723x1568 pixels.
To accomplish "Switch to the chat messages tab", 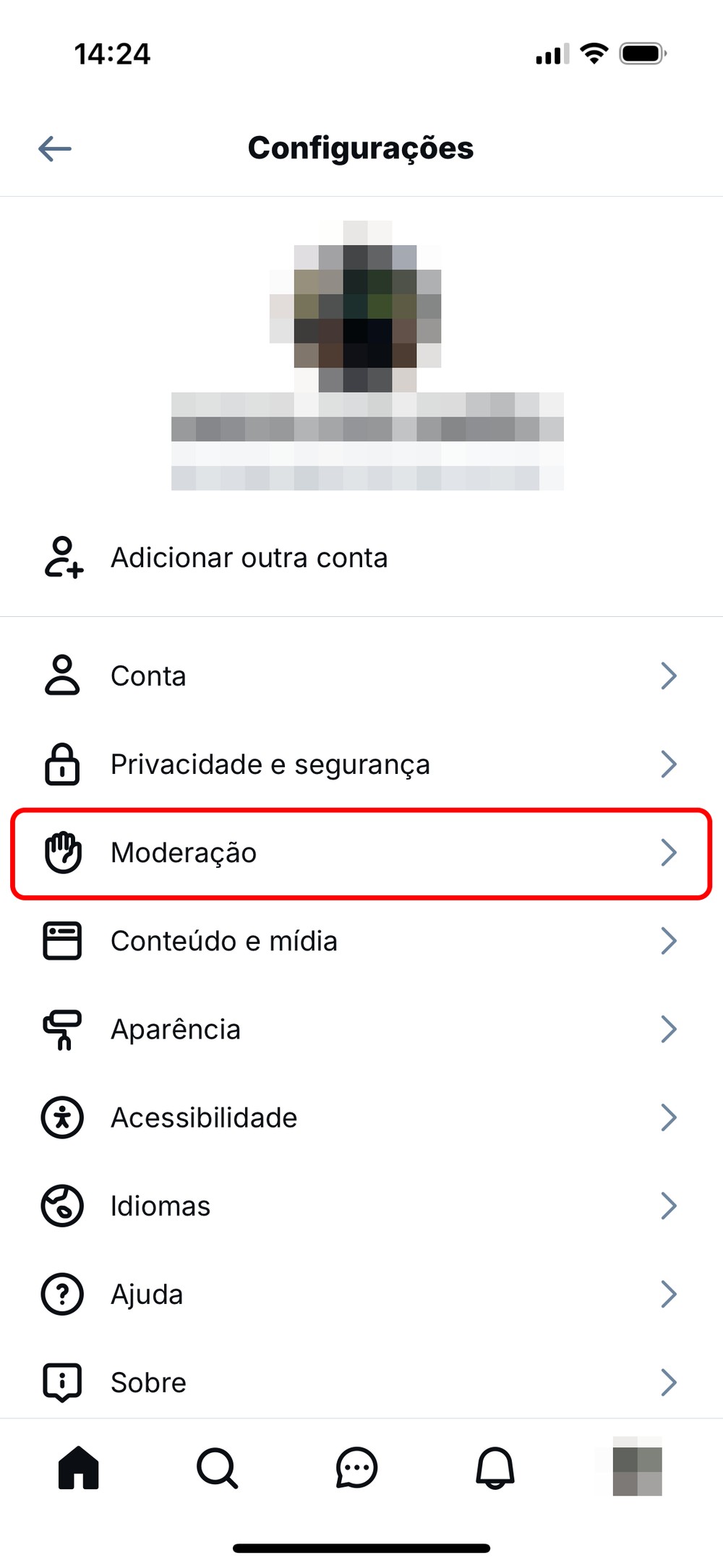I will 356,1468.
